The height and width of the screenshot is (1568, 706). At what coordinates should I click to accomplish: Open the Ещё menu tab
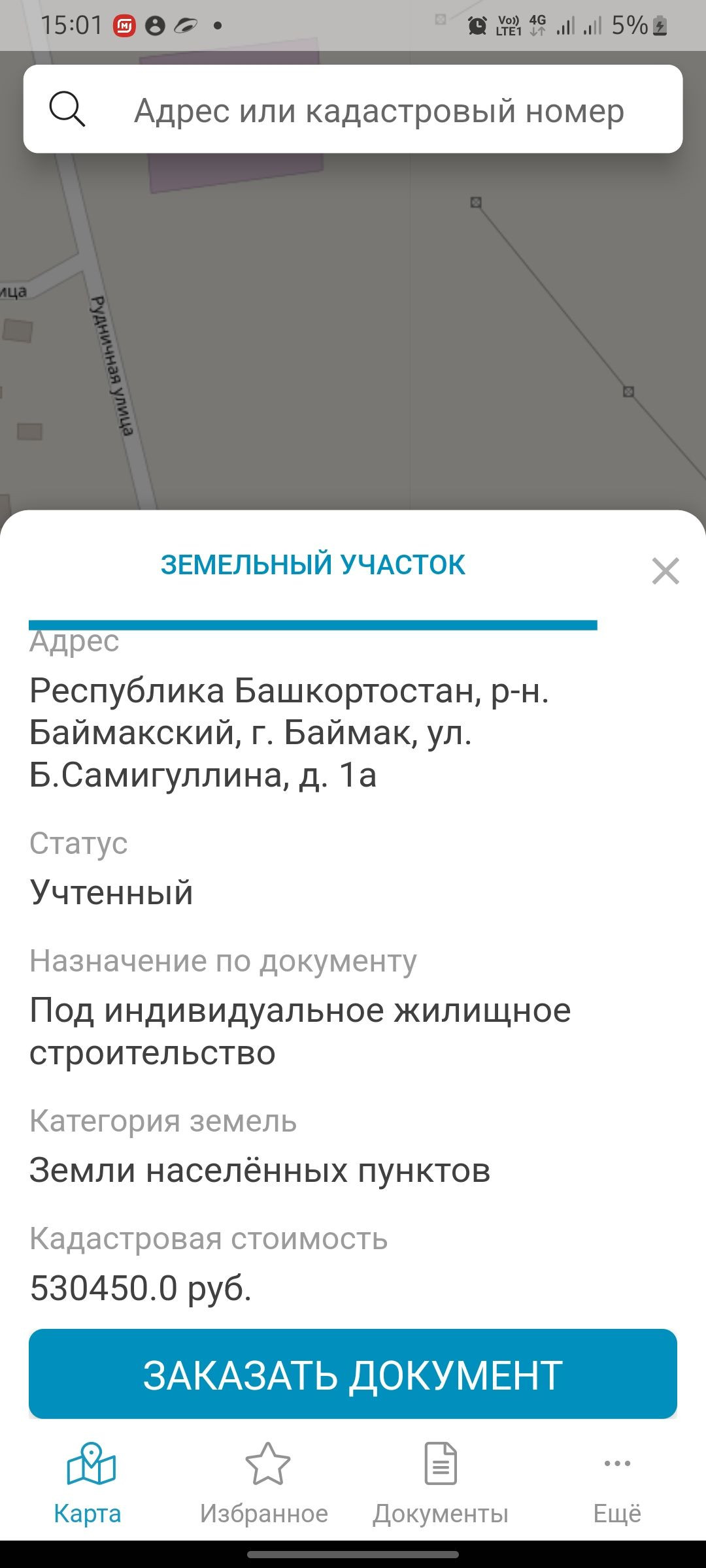617,1483
